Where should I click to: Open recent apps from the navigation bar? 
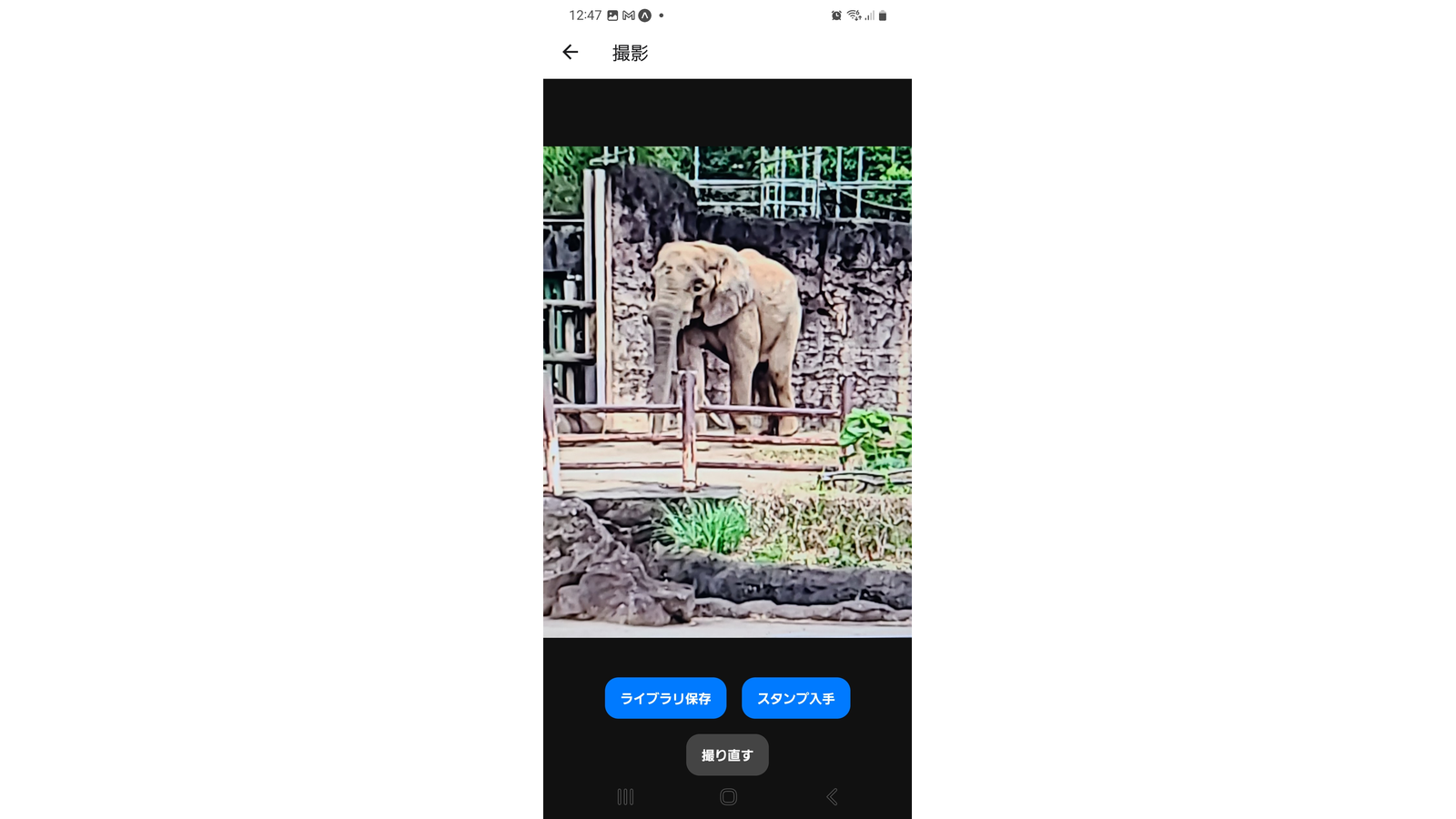(x=625, y=797)
